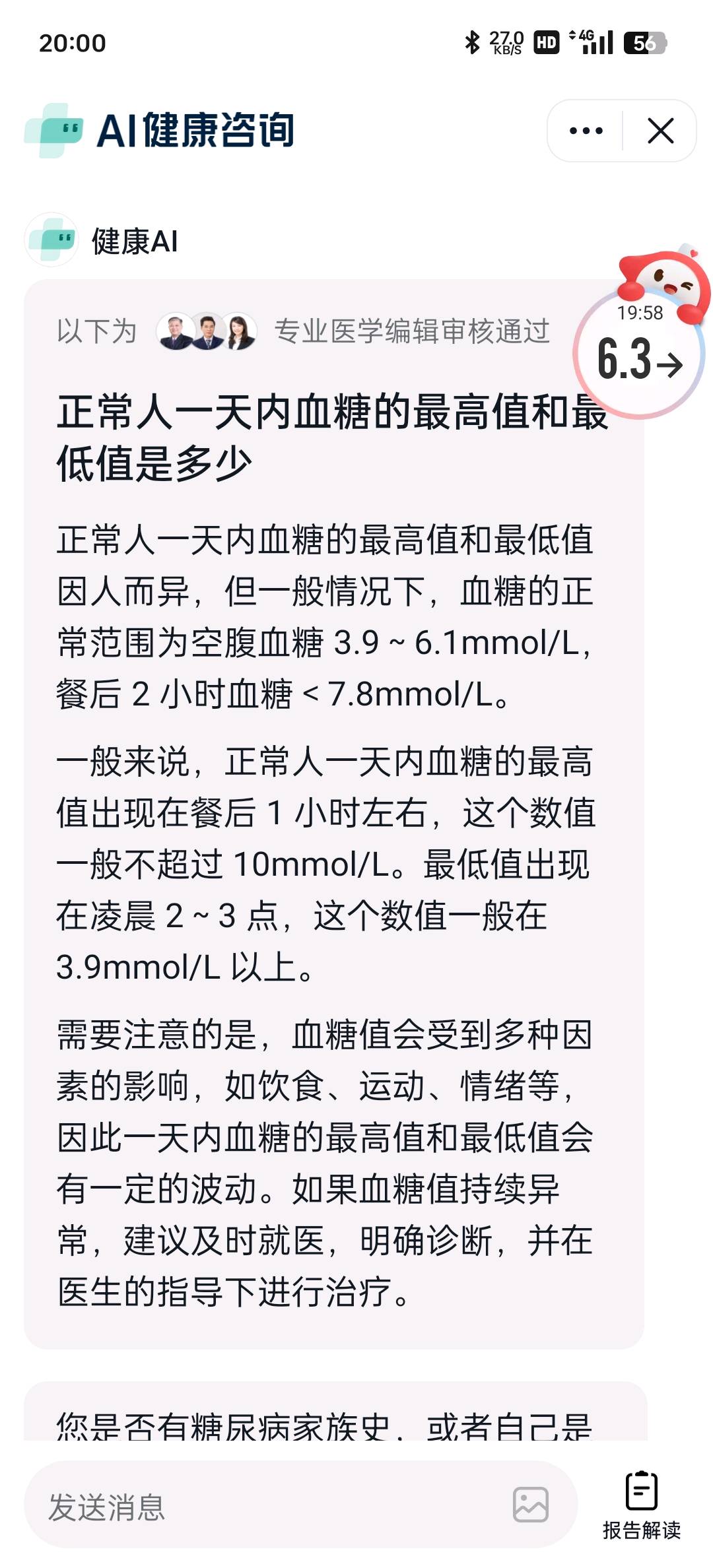This screenshot has height=1568, width=713.
Task: Close the AI健康咨询 mini program
Action: [660, 131]
